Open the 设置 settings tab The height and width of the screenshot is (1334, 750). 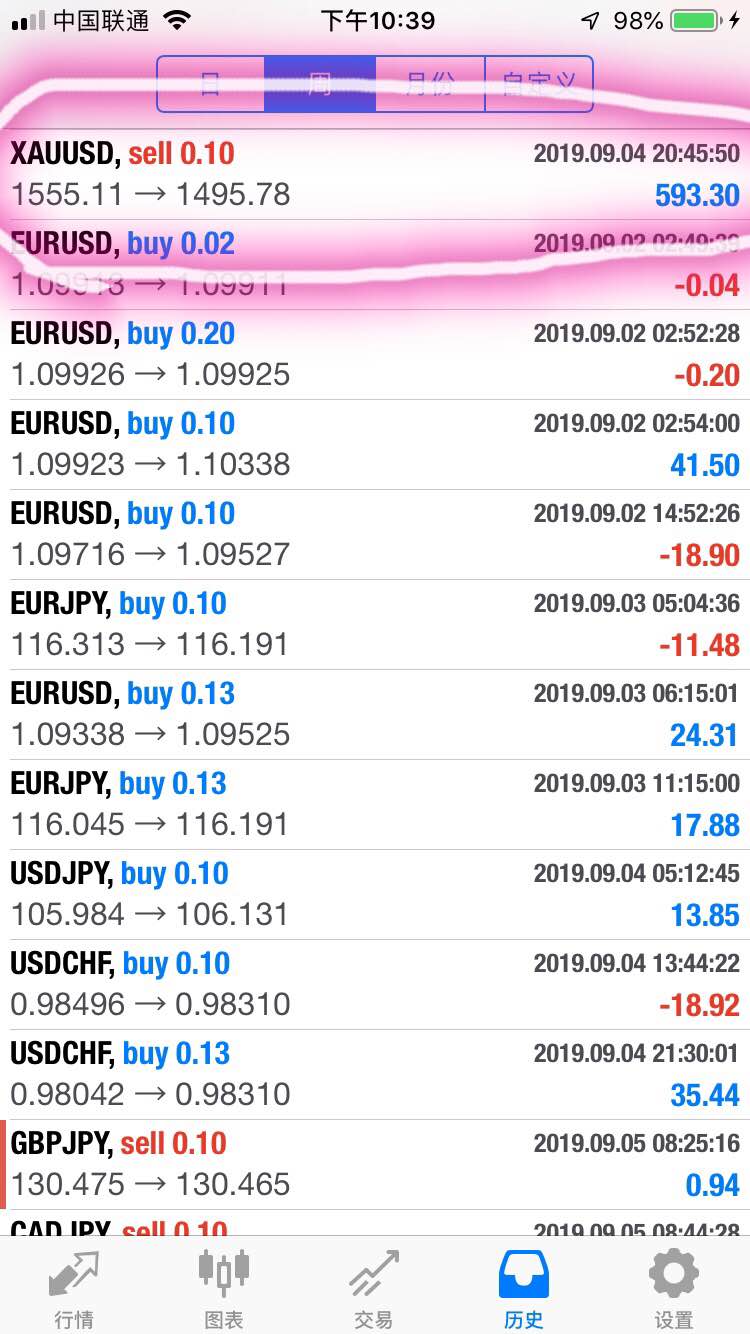tap(674, 1286)
